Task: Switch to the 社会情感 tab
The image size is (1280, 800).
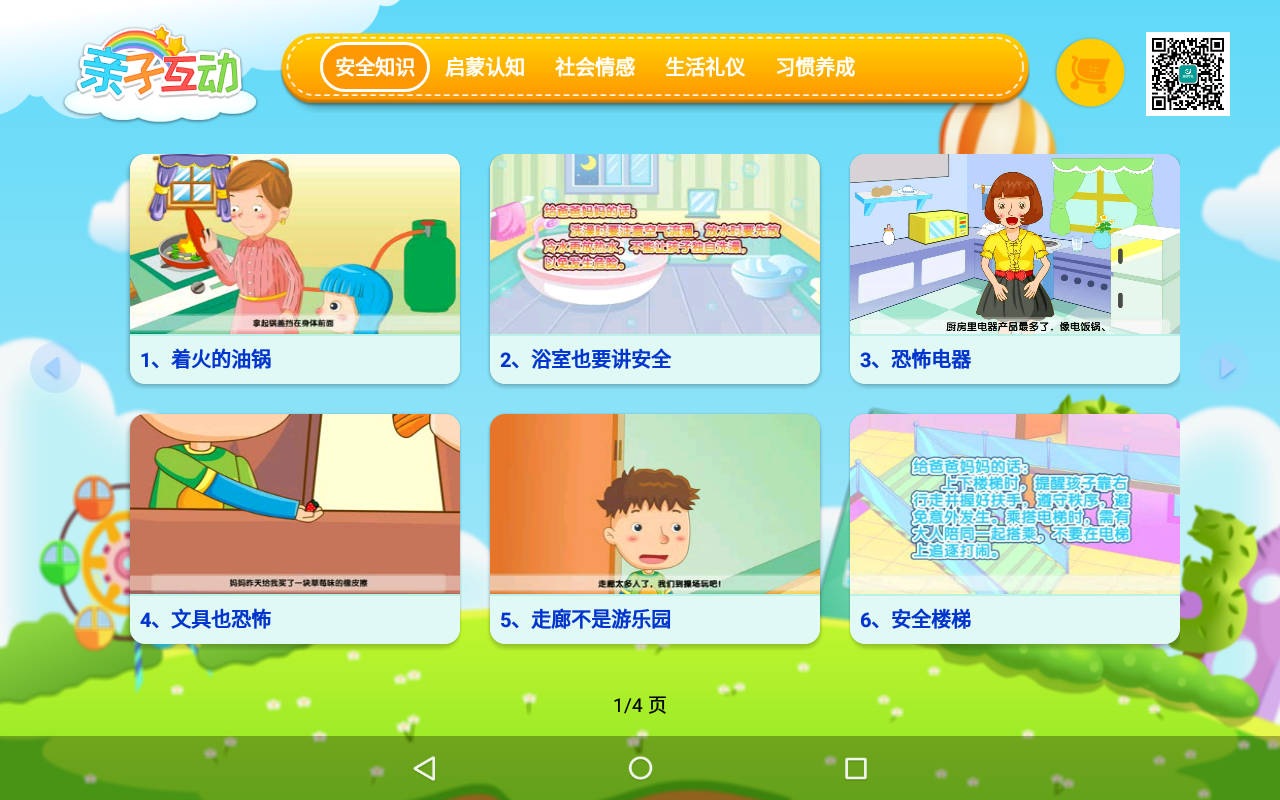Action: pos(595,67)
